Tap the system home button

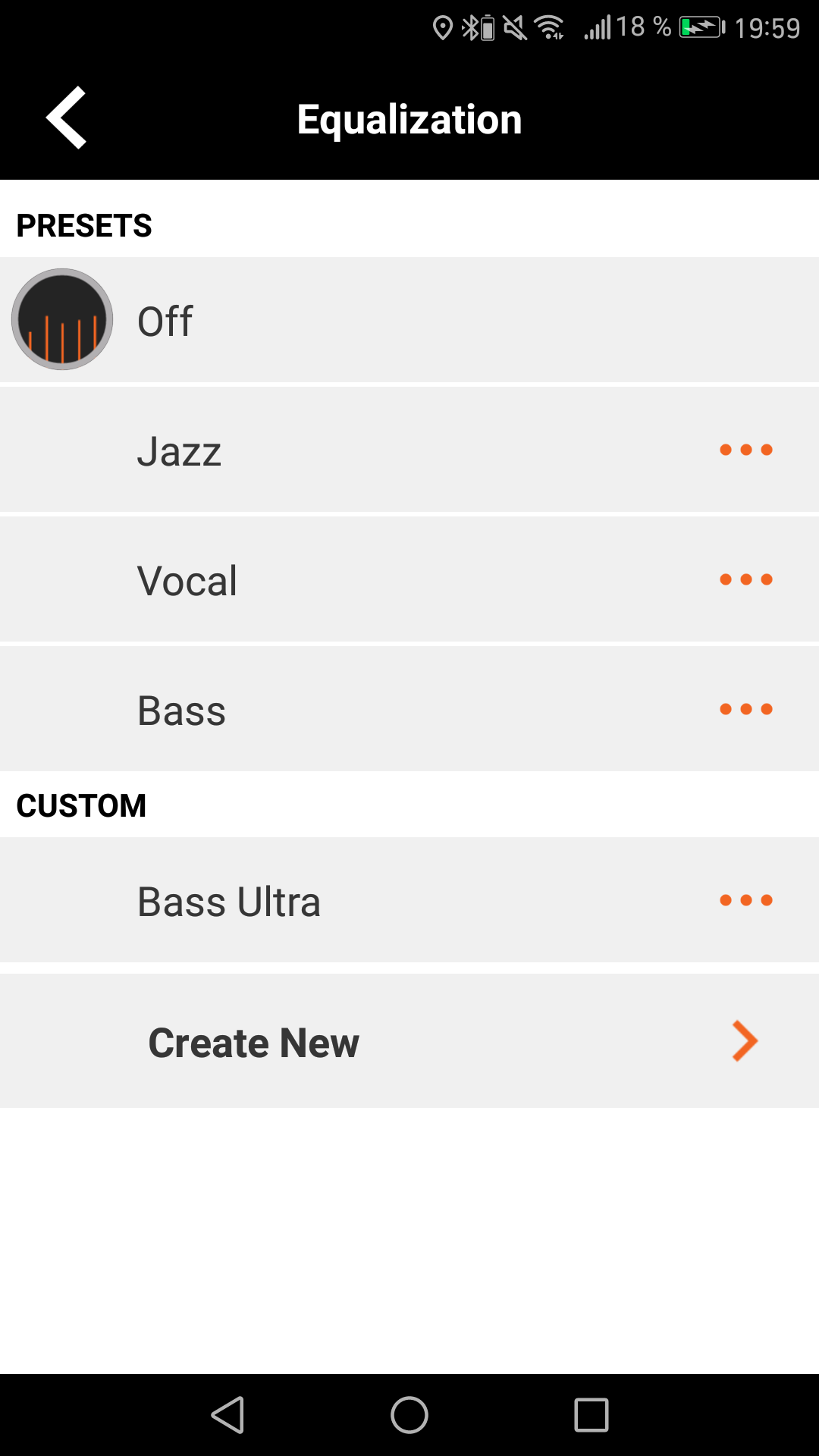tap(409, 1415)
